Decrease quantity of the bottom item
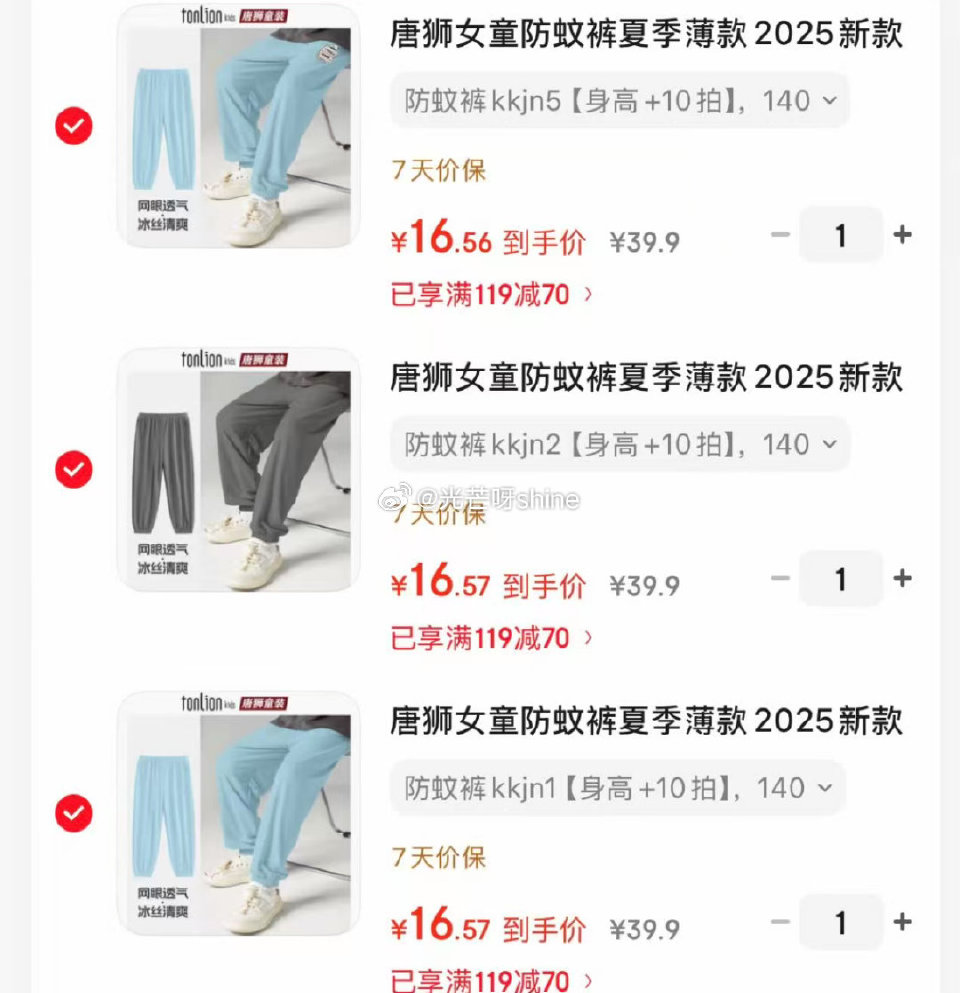The image size is (960, 993). (x=781, y=923)
